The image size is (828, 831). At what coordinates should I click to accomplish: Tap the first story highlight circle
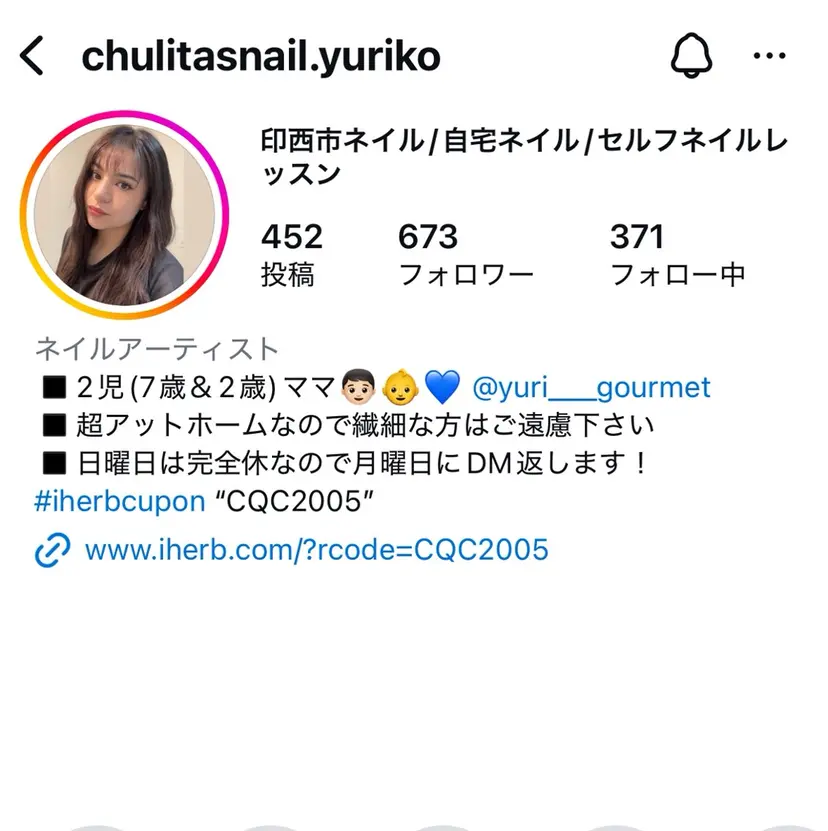[x=97, y=823]
